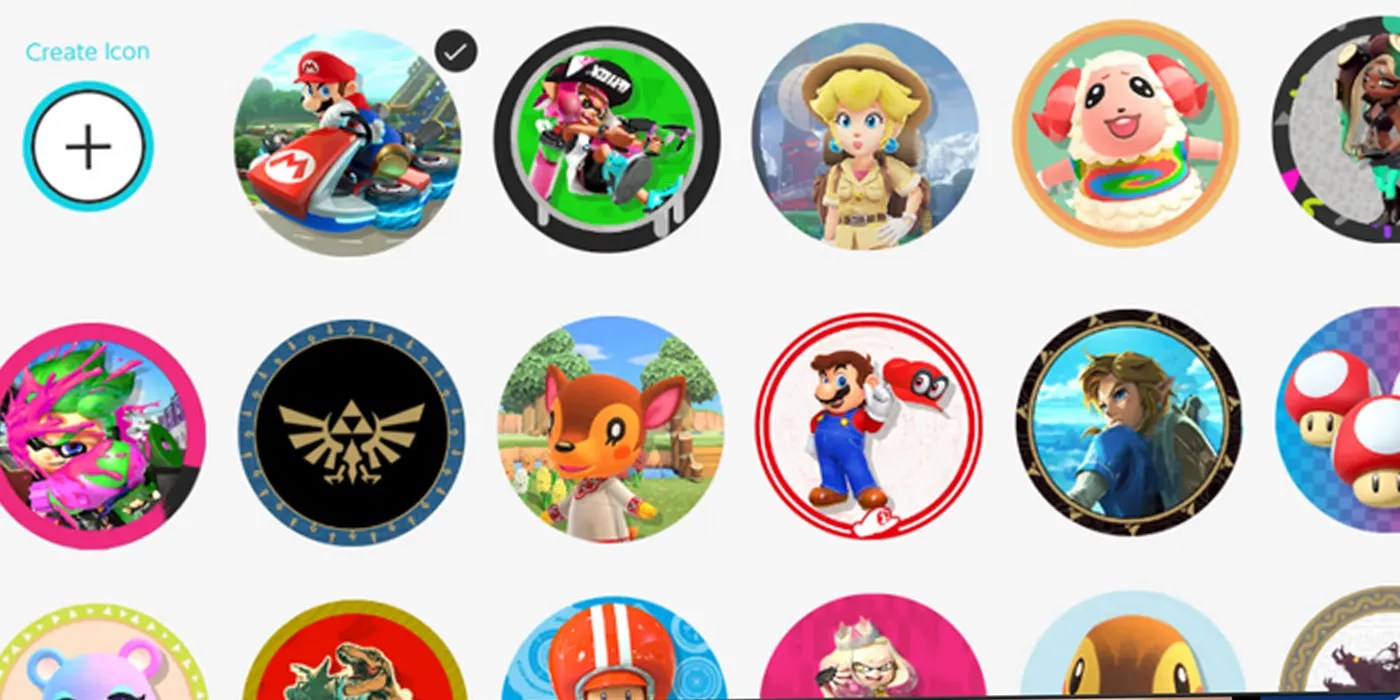Pick the safari outfit Princess Peach icon

coord(865,136)
